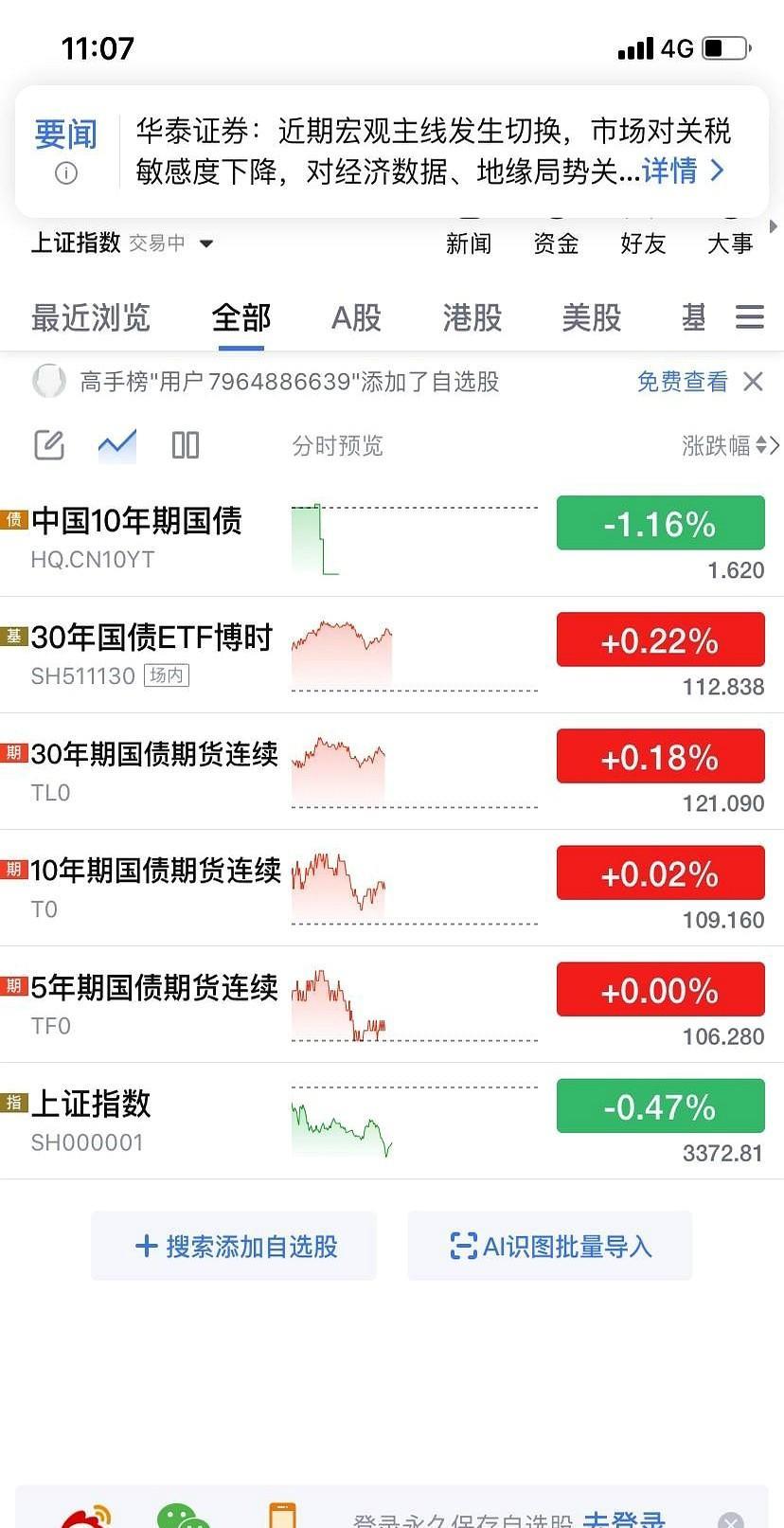Switch to the A股 tab
The height and width of the screenshot is (1528, 784).
[356, 318]
